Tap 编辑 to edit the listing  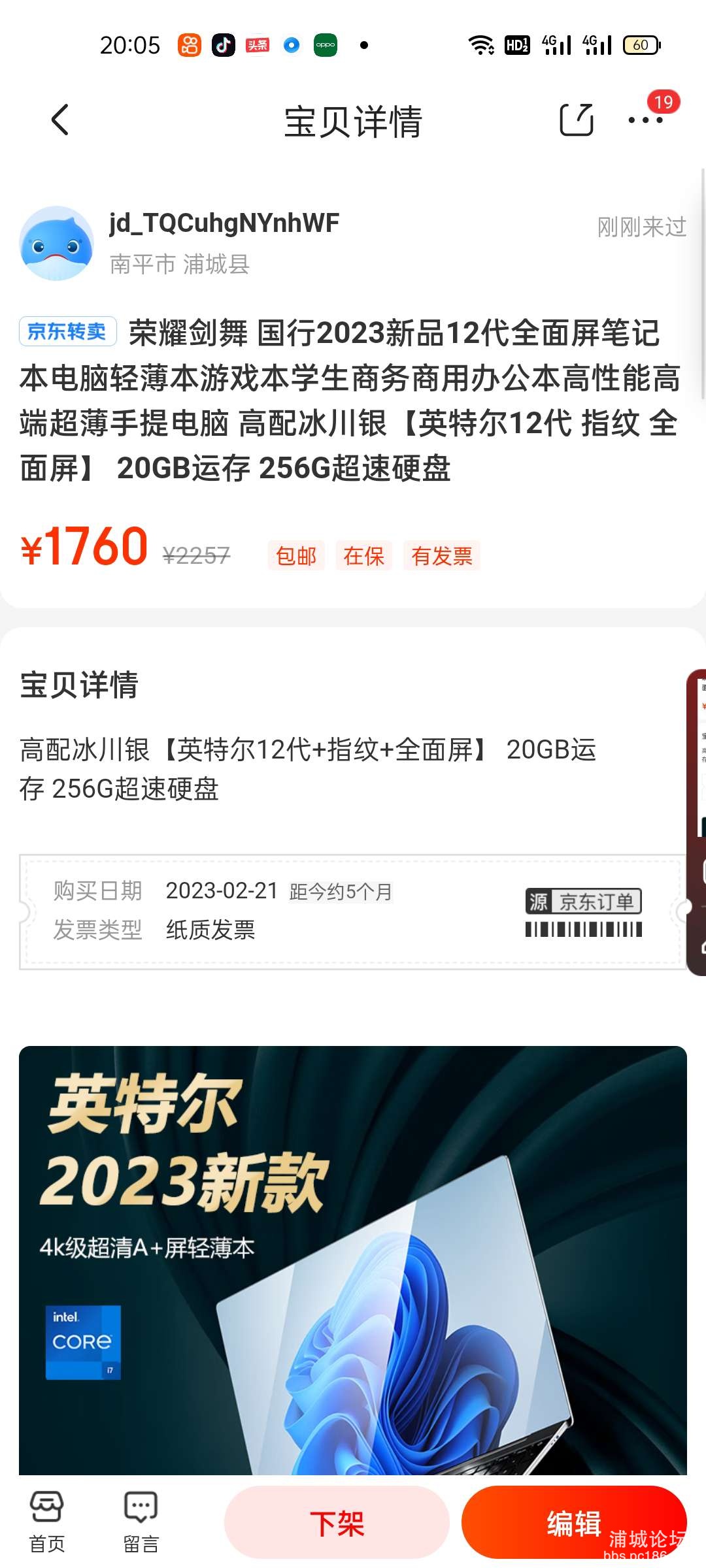[573, 1522]
